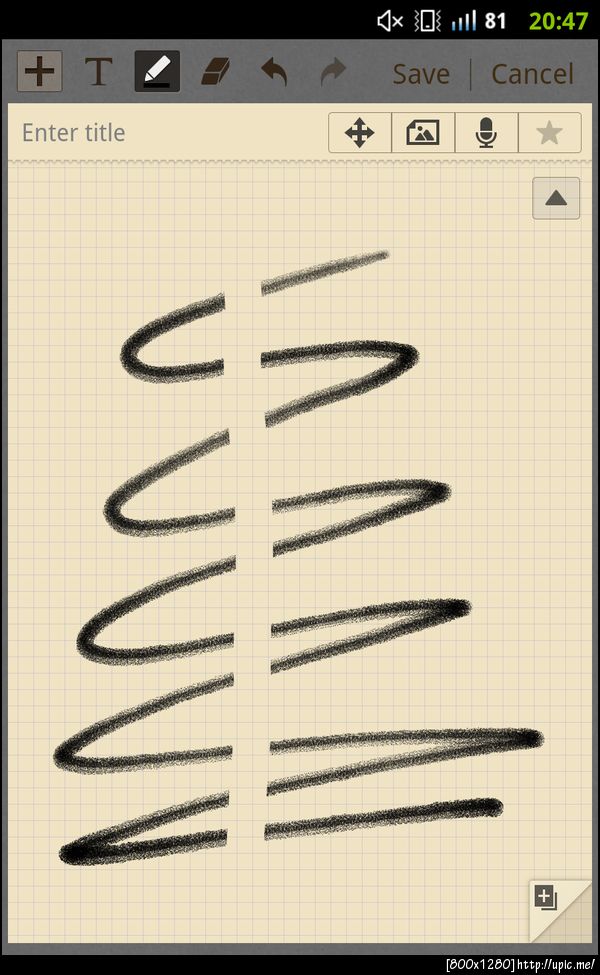This screenshot has width=600, height=975.
Task: Mark the memo as favorite
Action: pos(549,132)
